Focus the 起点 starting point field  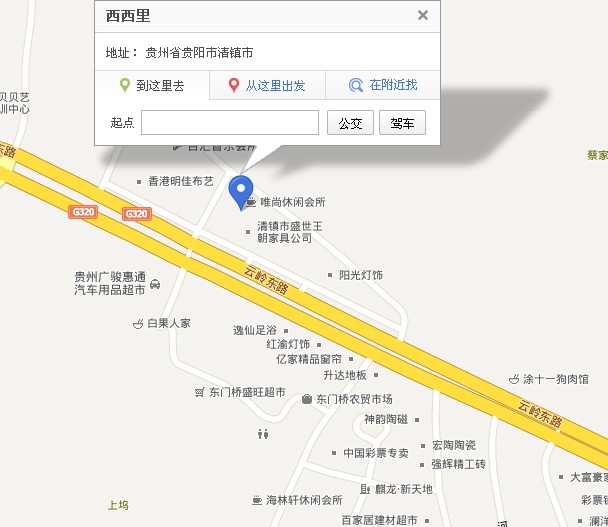pyautogui.click(x=230, y=123)
